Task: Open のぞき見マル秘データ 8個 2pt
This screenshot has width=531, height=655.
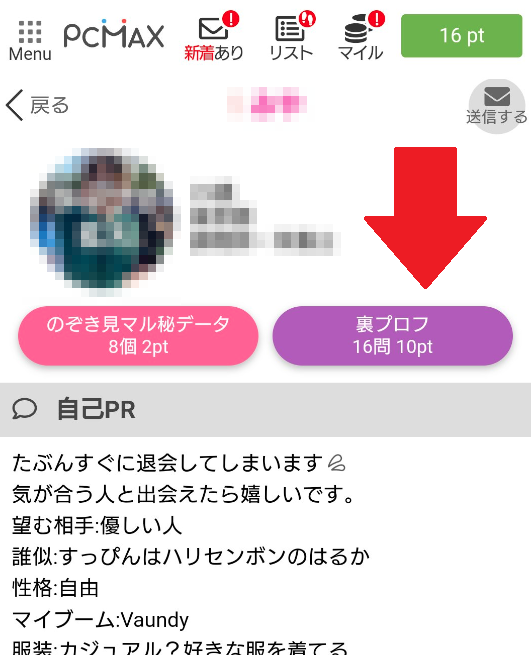Action: [138, 336]
